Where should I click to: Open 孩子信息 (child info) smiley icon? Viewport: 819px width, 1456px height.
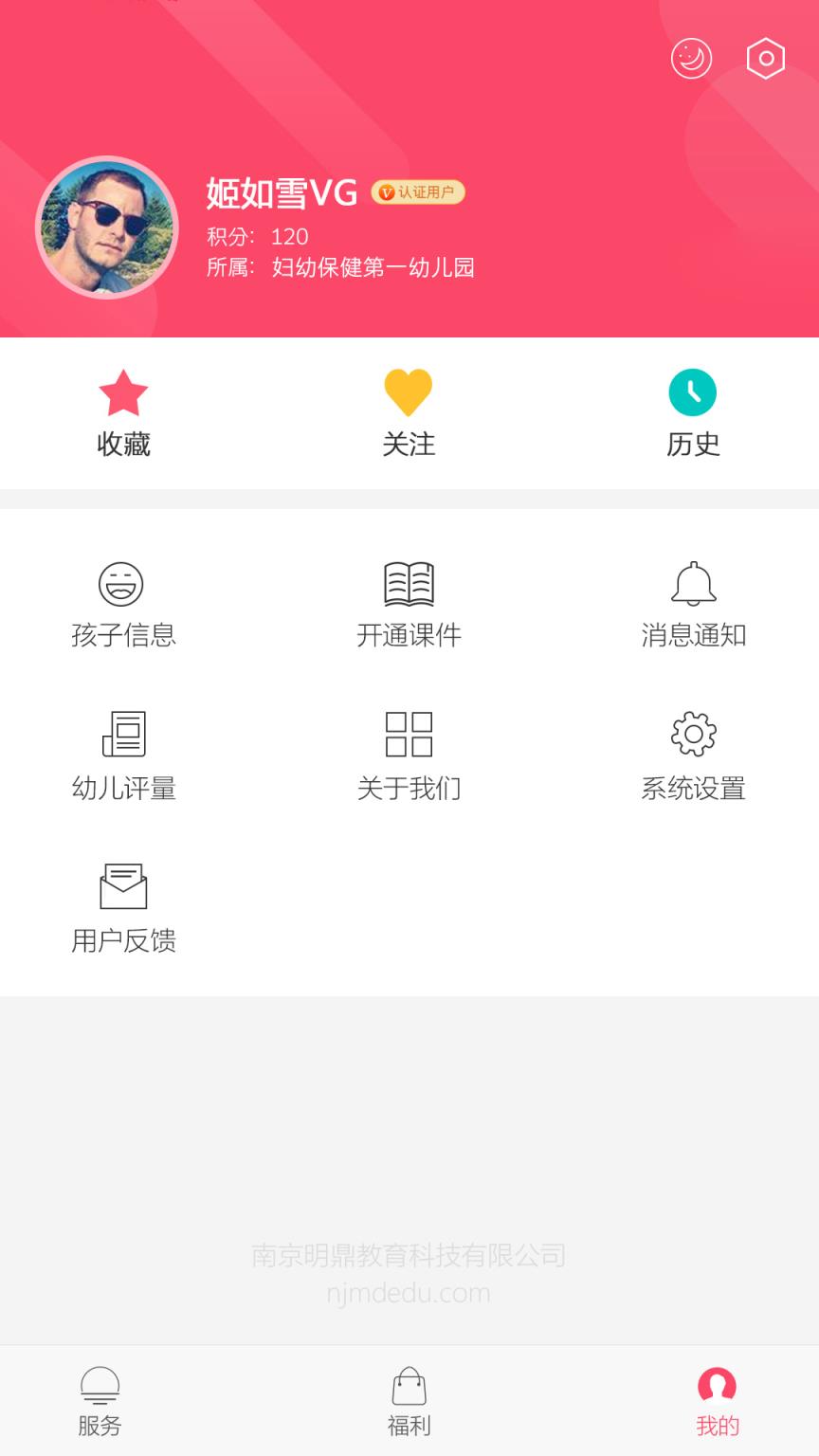click(x=123, y=583)
